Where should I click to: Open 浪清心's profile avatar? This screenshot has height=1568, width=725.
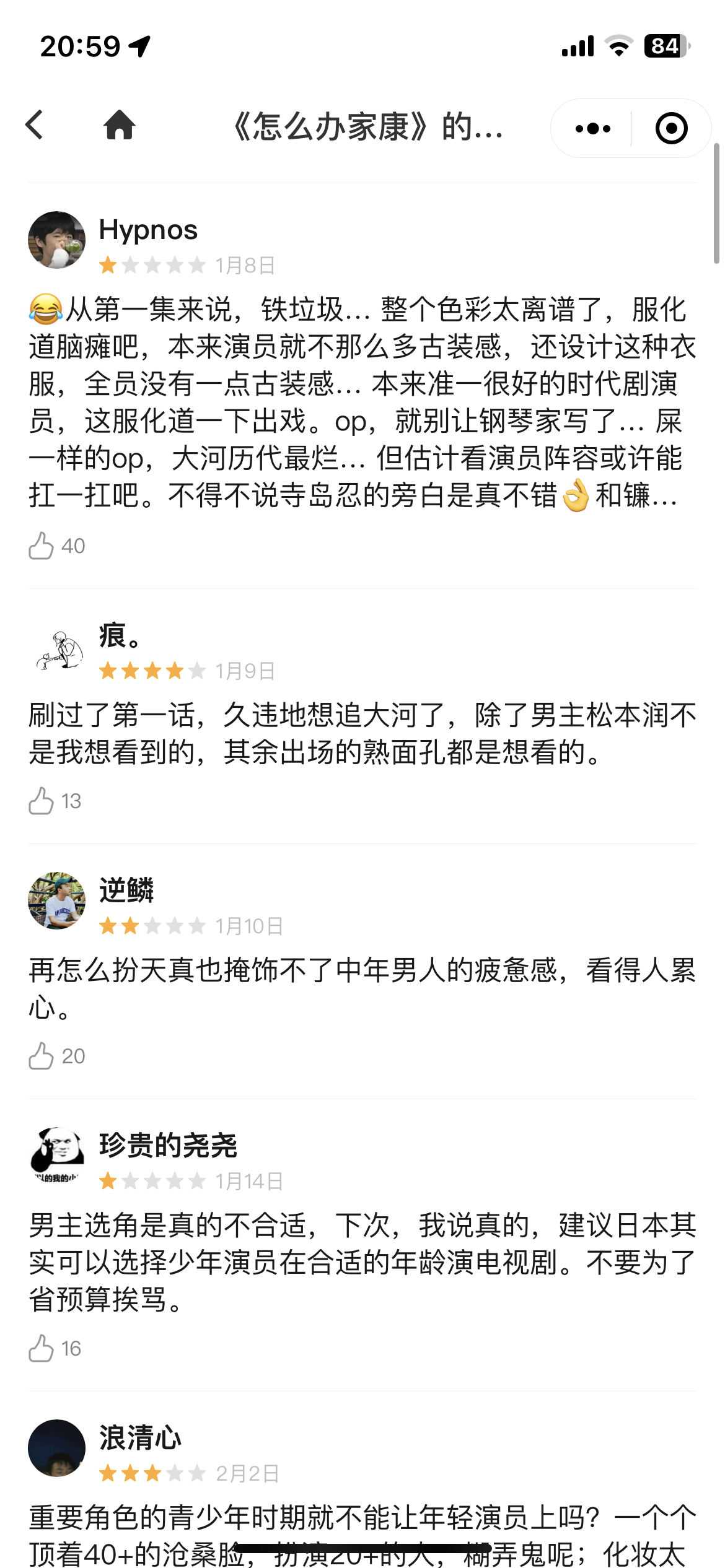pyautogui.click(x=56, y=1448)
